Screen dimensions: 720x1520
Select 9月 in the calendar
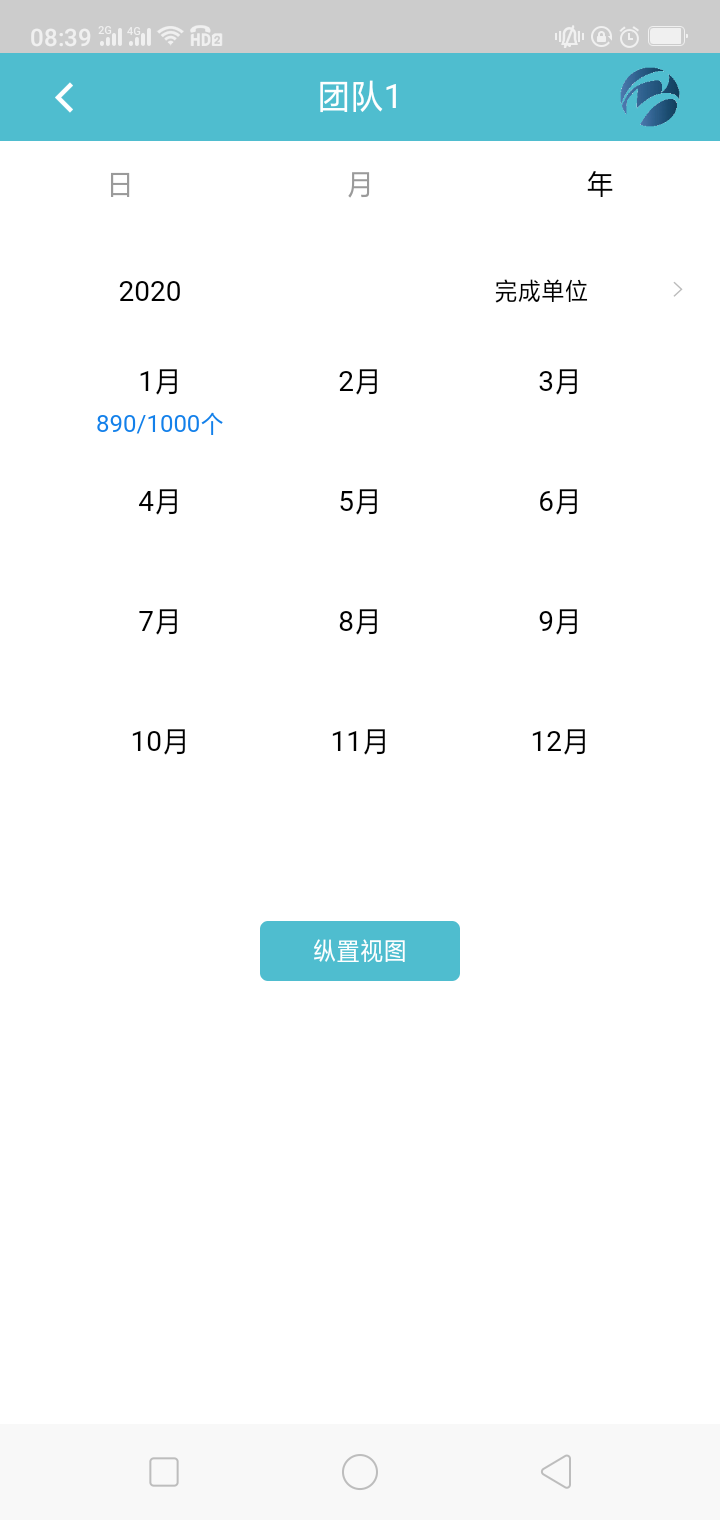coord(559,622)
